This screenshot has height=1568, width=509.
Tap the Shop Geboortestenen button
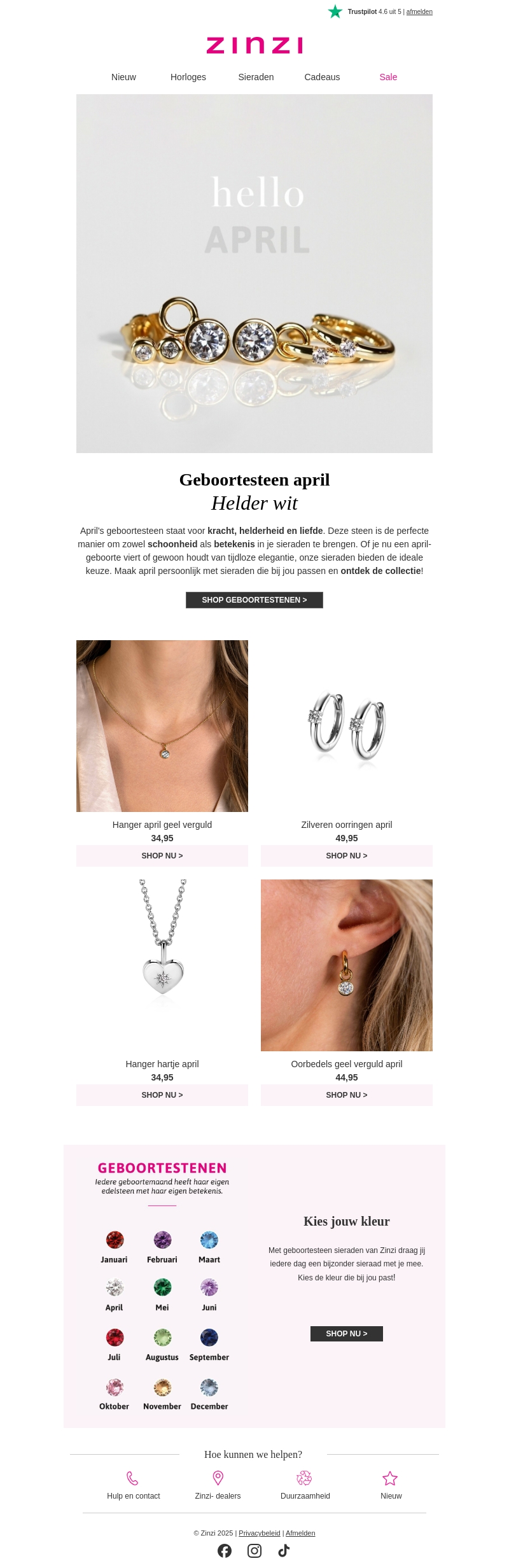pos(254,600)
